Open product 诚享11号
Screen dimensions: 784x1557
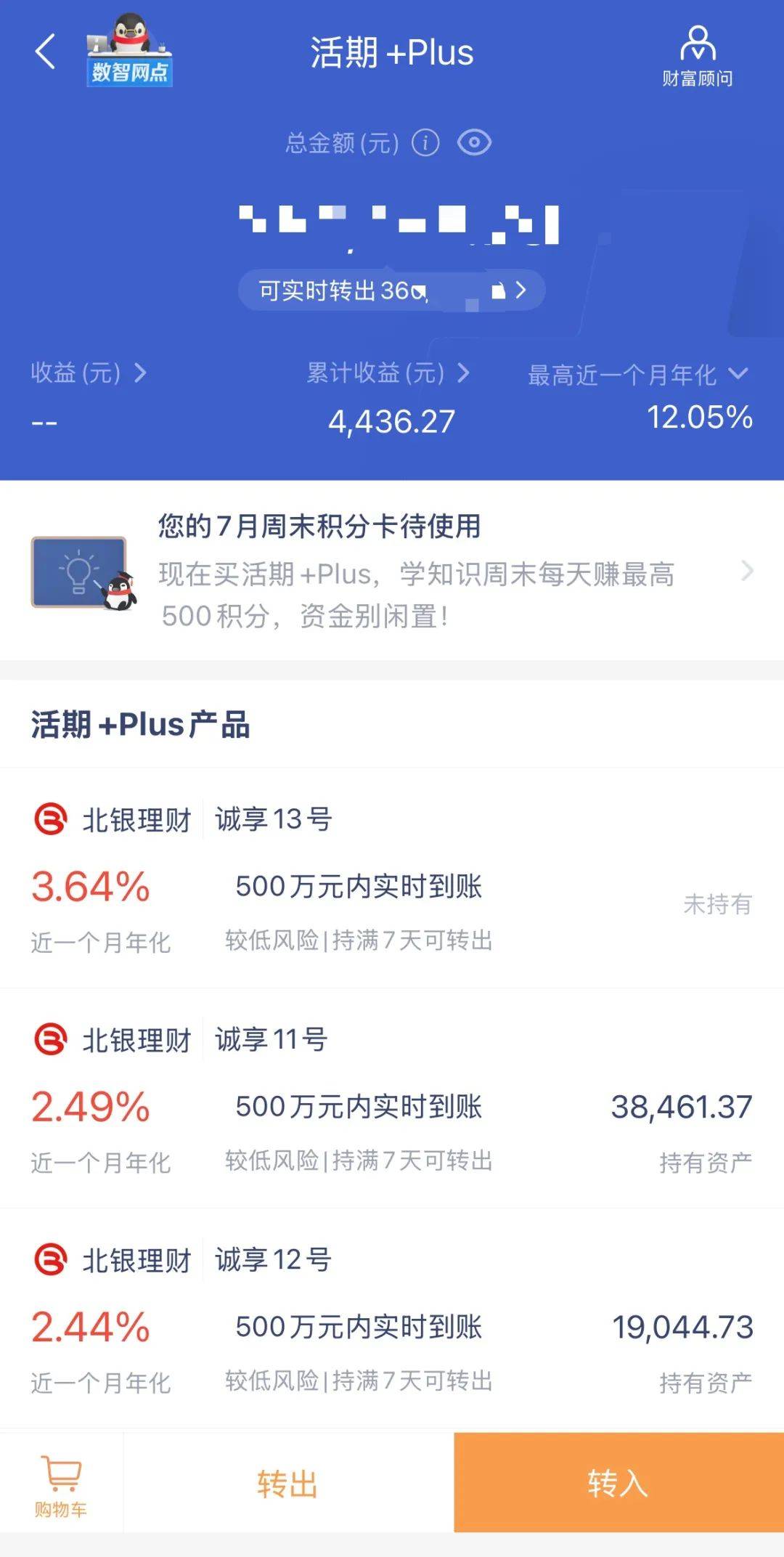click(392, 1099)
